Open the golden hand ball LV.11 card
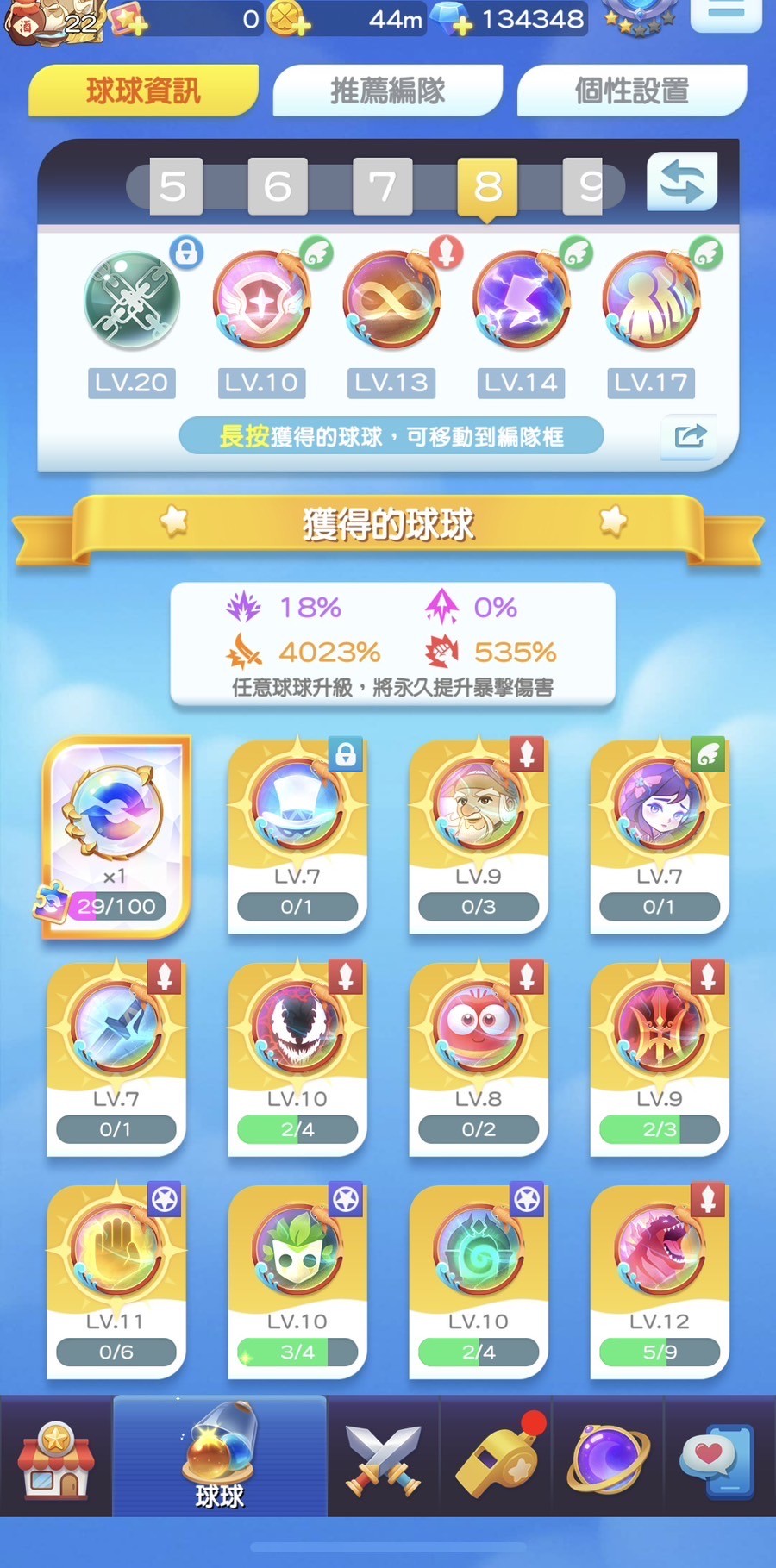The image size is (776, 1568). click(116, 1281)
